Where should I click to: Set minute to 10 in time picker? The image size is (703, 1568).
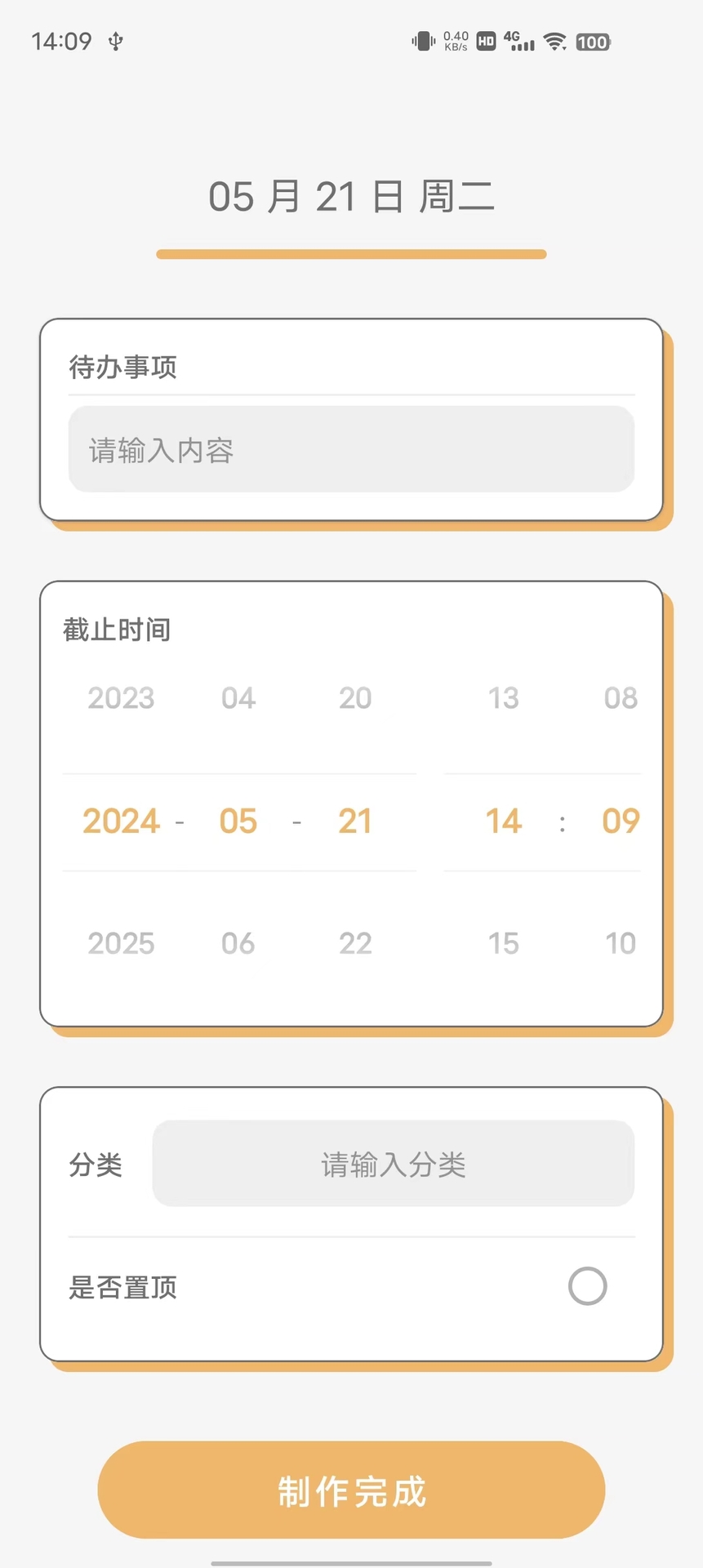(x=621, y=943)
